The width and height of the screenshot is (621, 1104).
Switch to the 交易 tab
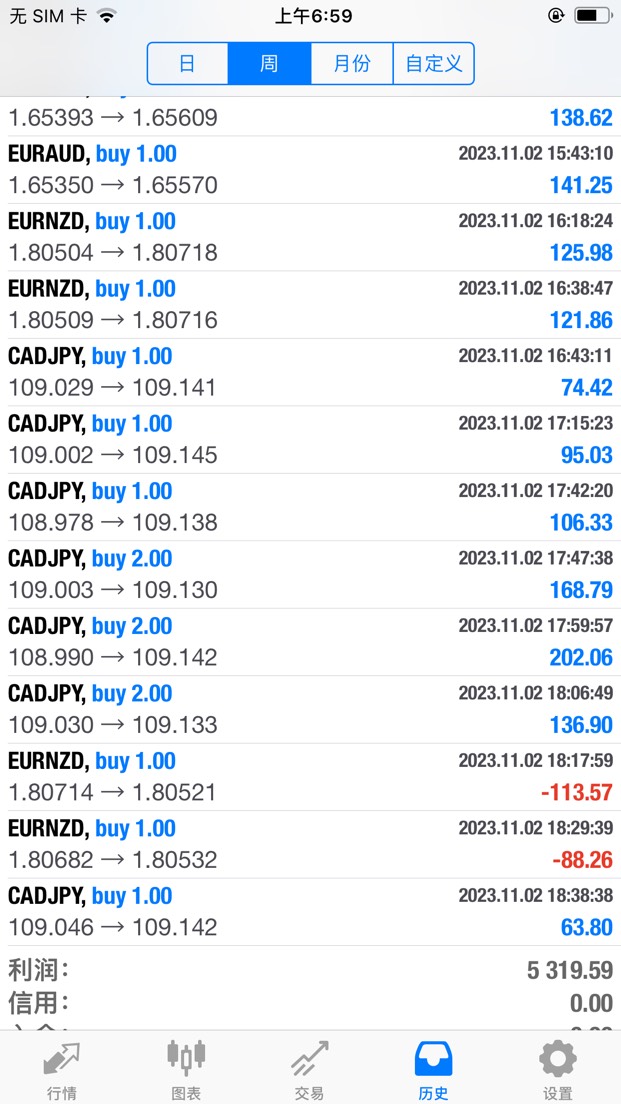pyautogui.click(x=310, y=1069)
